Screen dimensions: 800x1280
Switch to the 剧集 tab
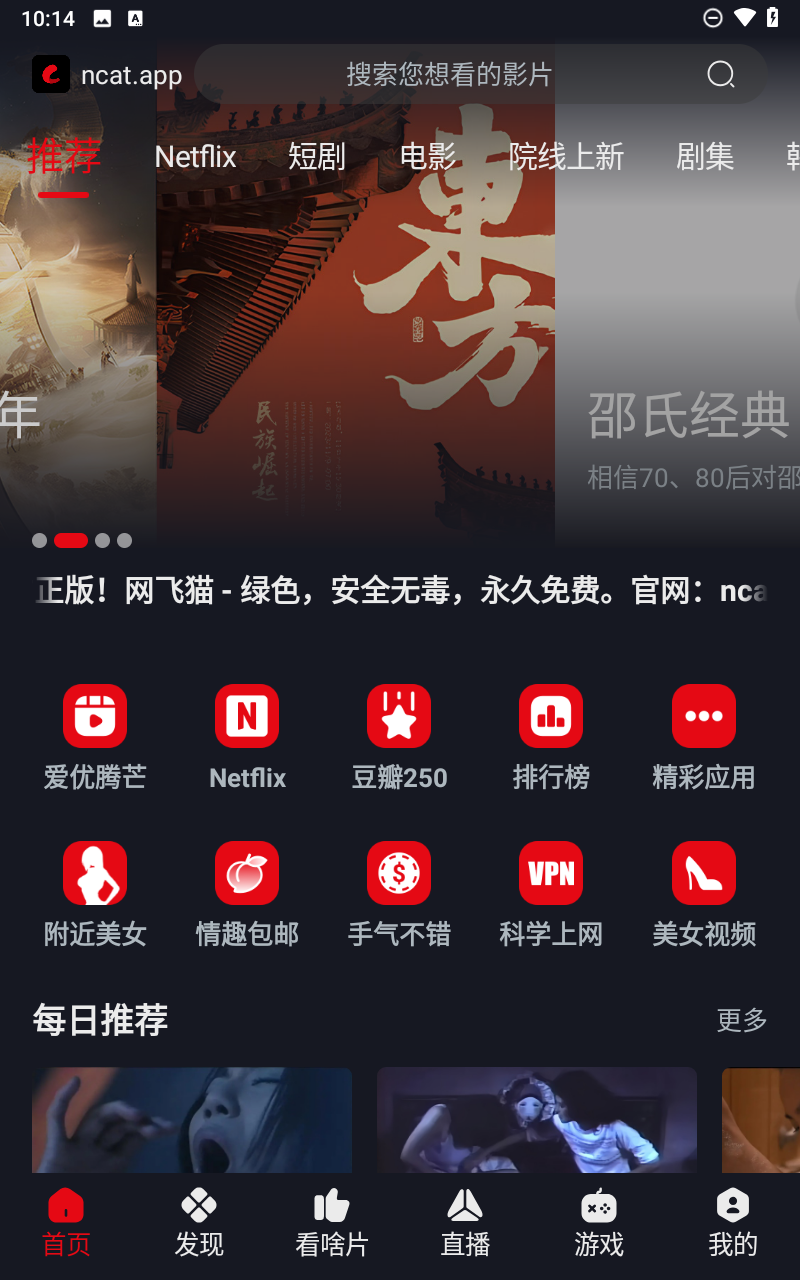pyautogui.click(x=705, y=157)
